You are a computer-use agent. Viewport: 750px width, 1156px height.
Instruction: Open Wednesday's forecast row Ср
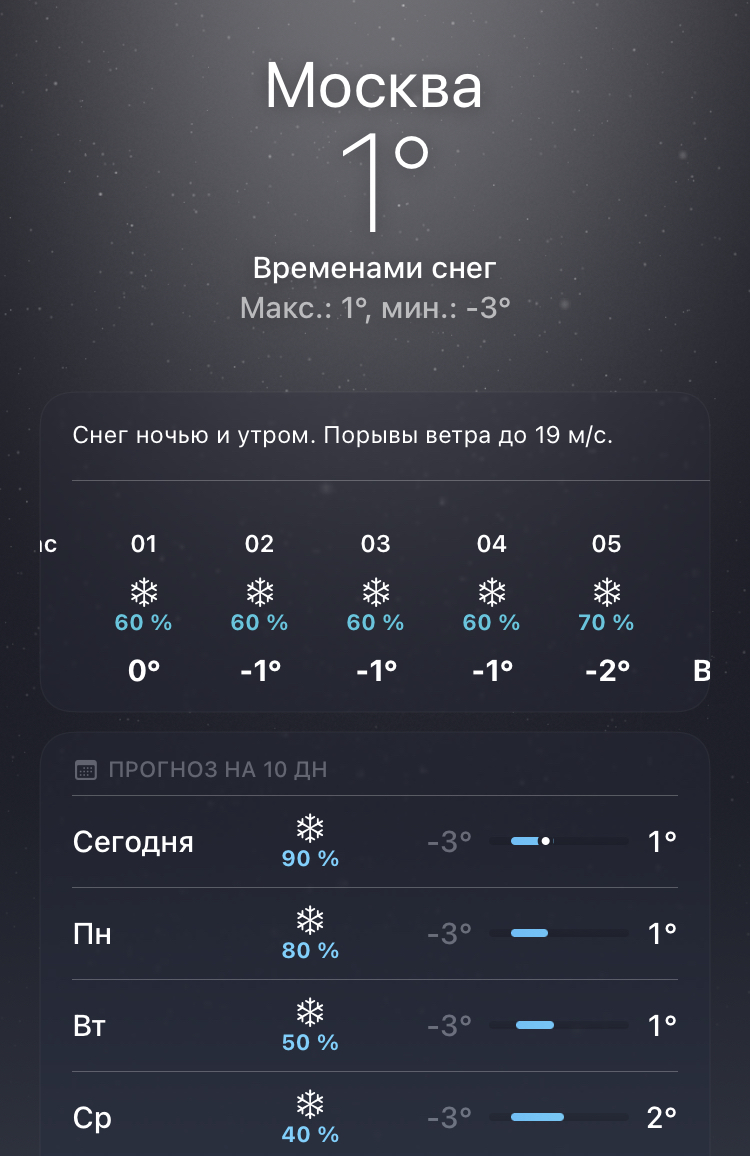point(374,1117)
